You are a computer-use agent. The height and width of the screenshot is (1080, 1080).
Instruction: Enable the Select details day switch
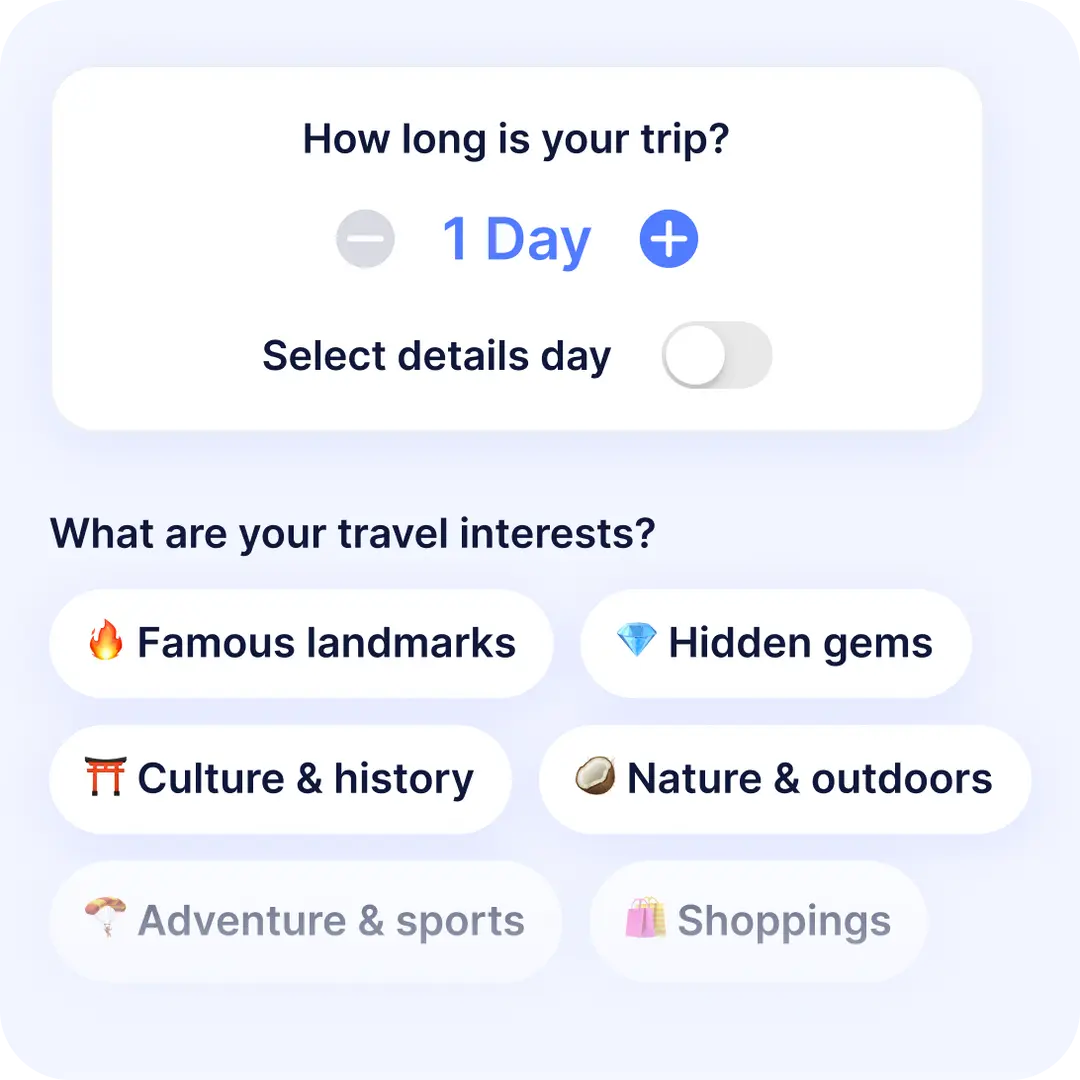click(x=716, y=355)
